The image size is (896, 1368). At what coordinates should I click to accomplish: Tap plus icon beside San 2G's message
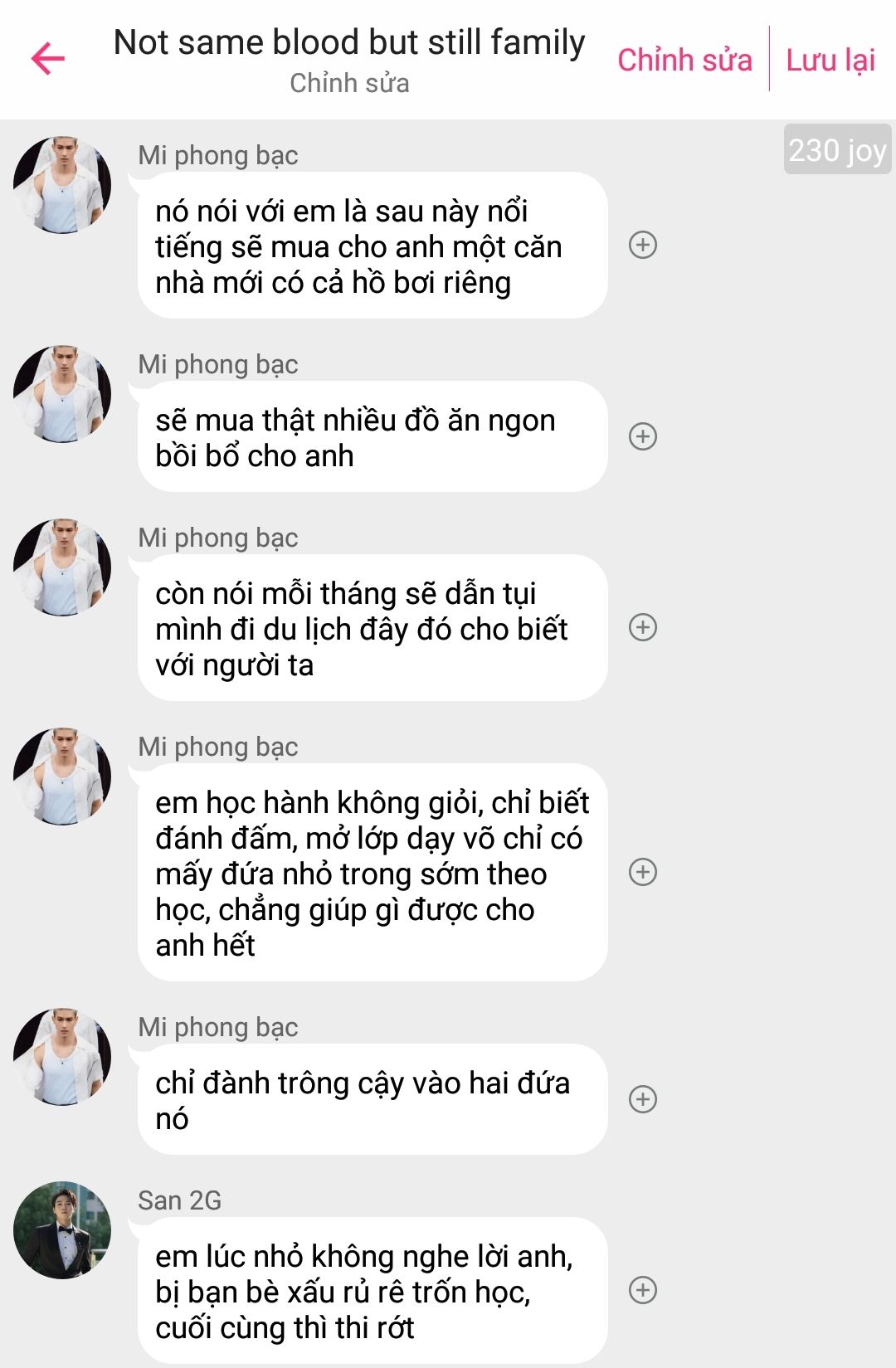pyautogui.click(x=643, y=1290)
